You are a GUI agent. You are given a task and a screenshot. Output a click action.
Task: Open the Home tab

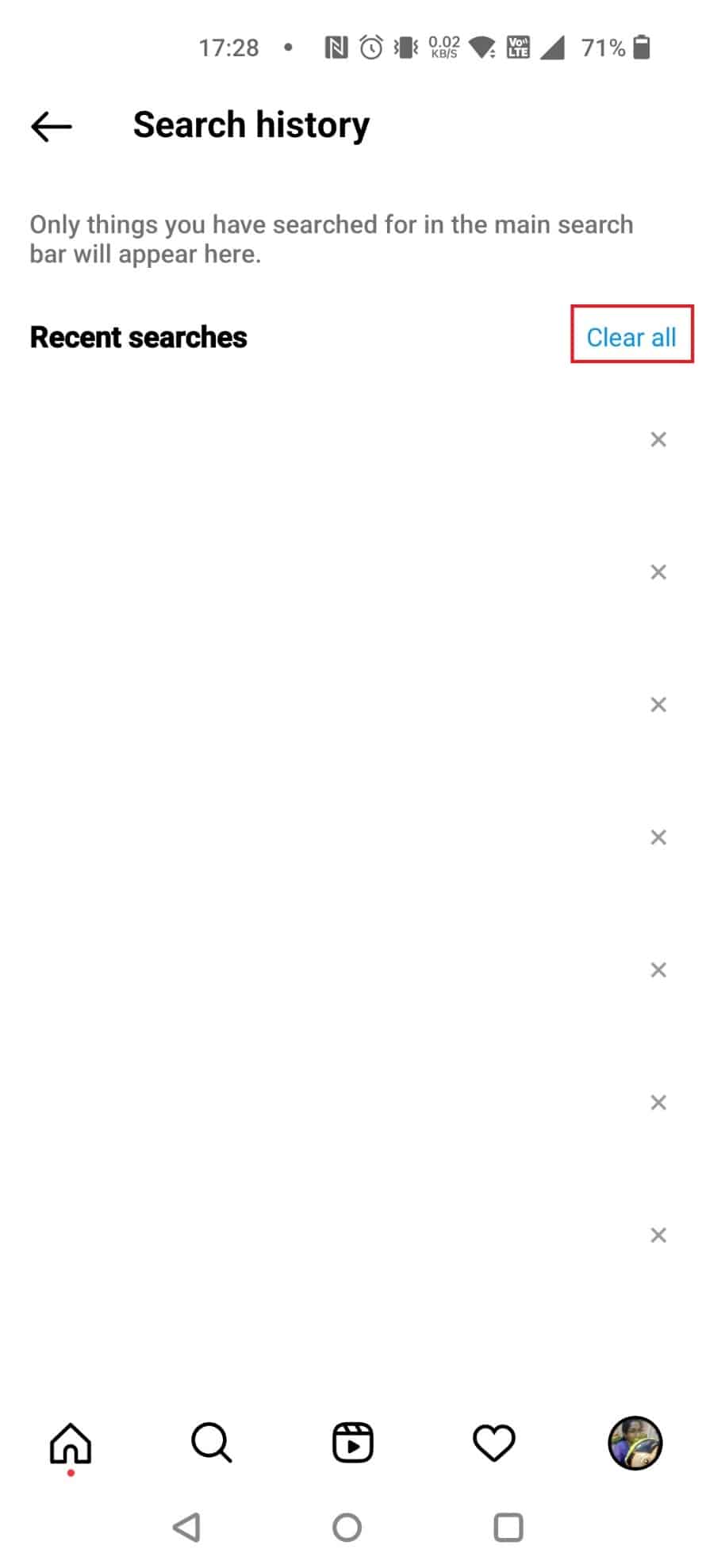pyautogui.click(x=71, y=1443)
